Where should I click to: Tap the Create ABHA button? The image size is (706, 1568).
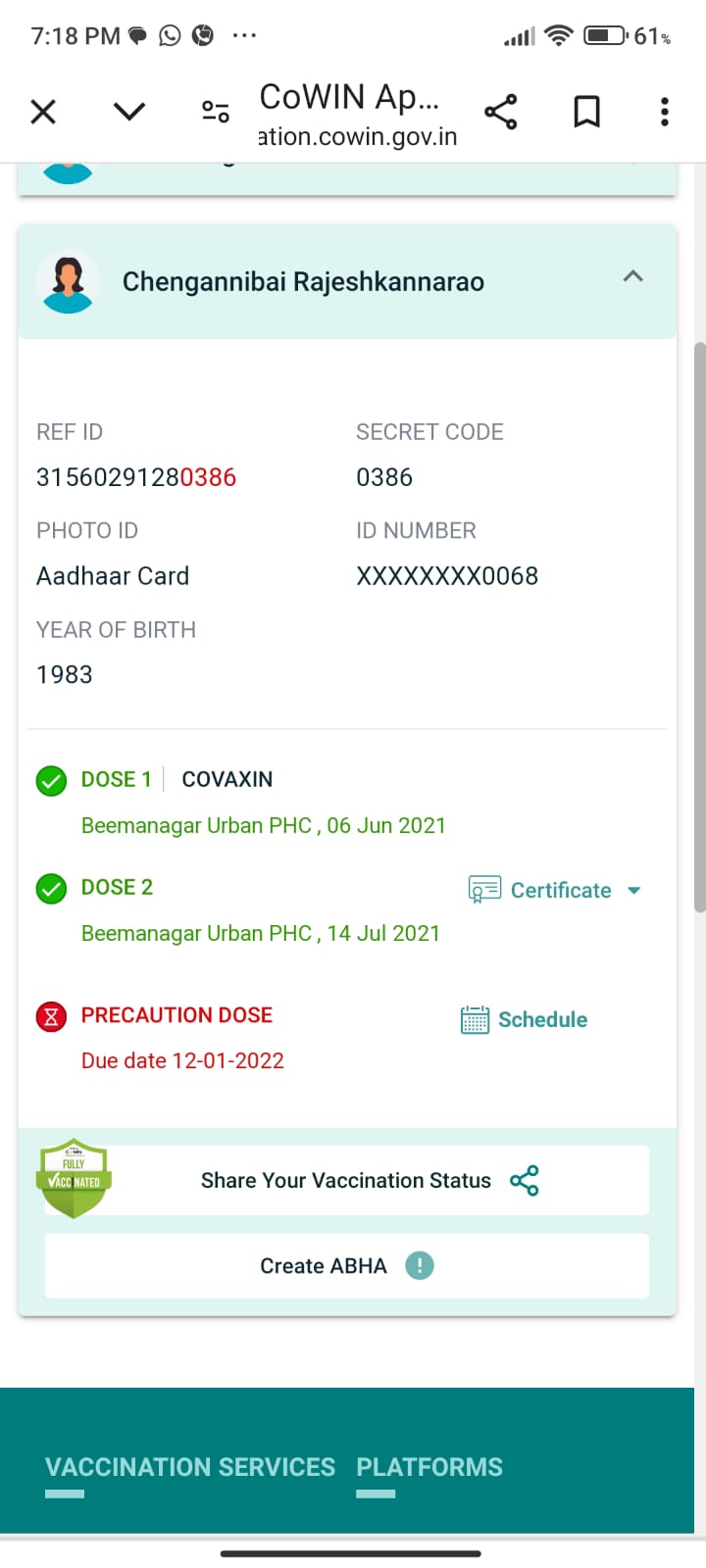pyautogui.click(x=346, y=1266)
